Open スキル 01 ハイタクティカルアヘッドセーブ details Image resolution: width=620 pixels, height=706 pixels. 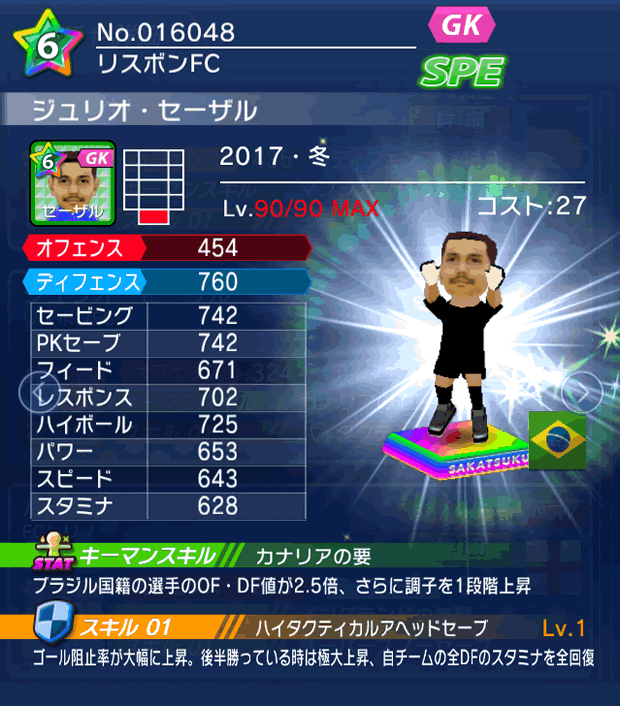pyautogui.click(x=310, y=628)
